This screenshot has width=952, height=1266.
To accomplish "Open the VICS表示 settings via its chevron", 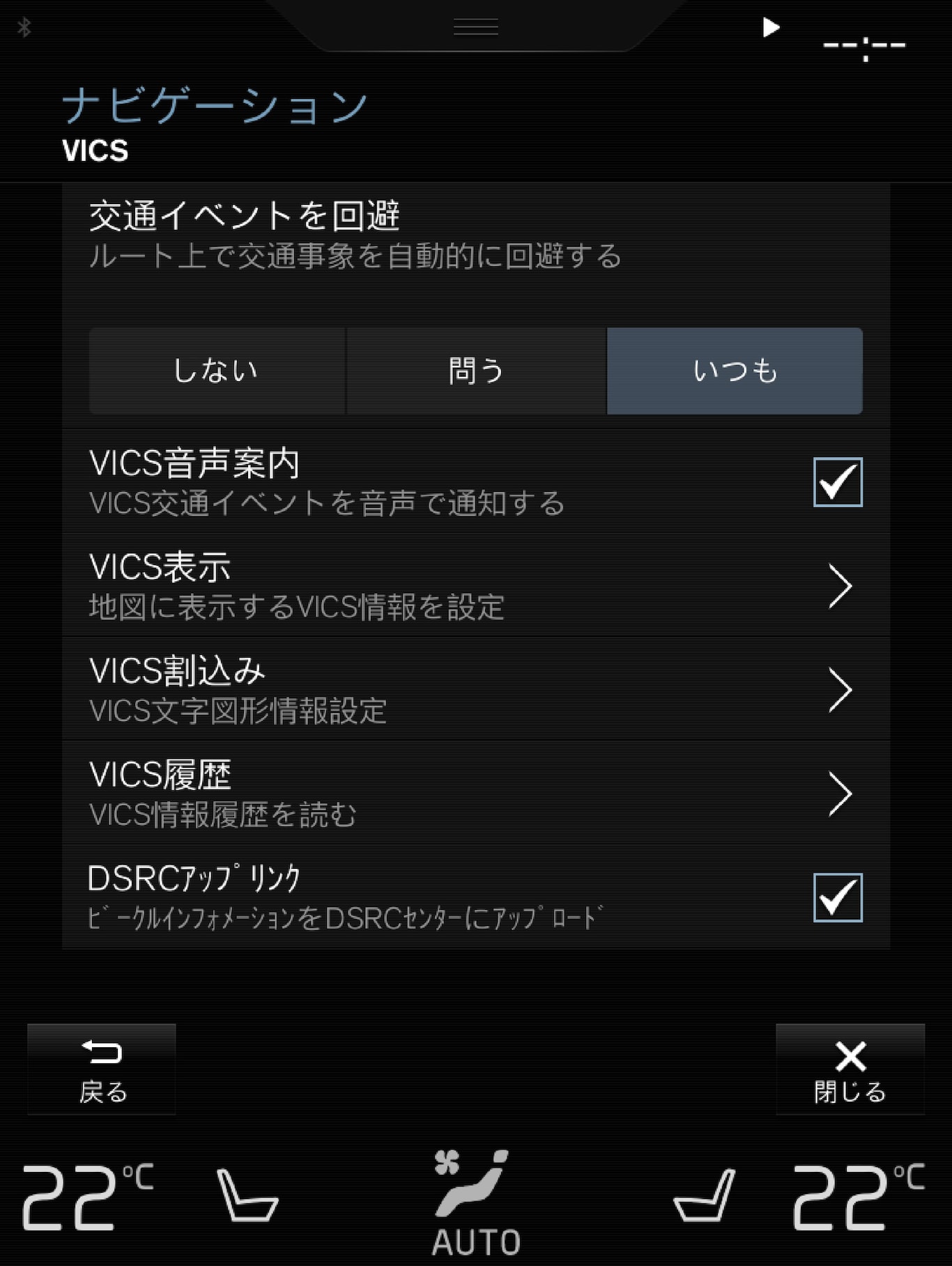I will (838, 585).
